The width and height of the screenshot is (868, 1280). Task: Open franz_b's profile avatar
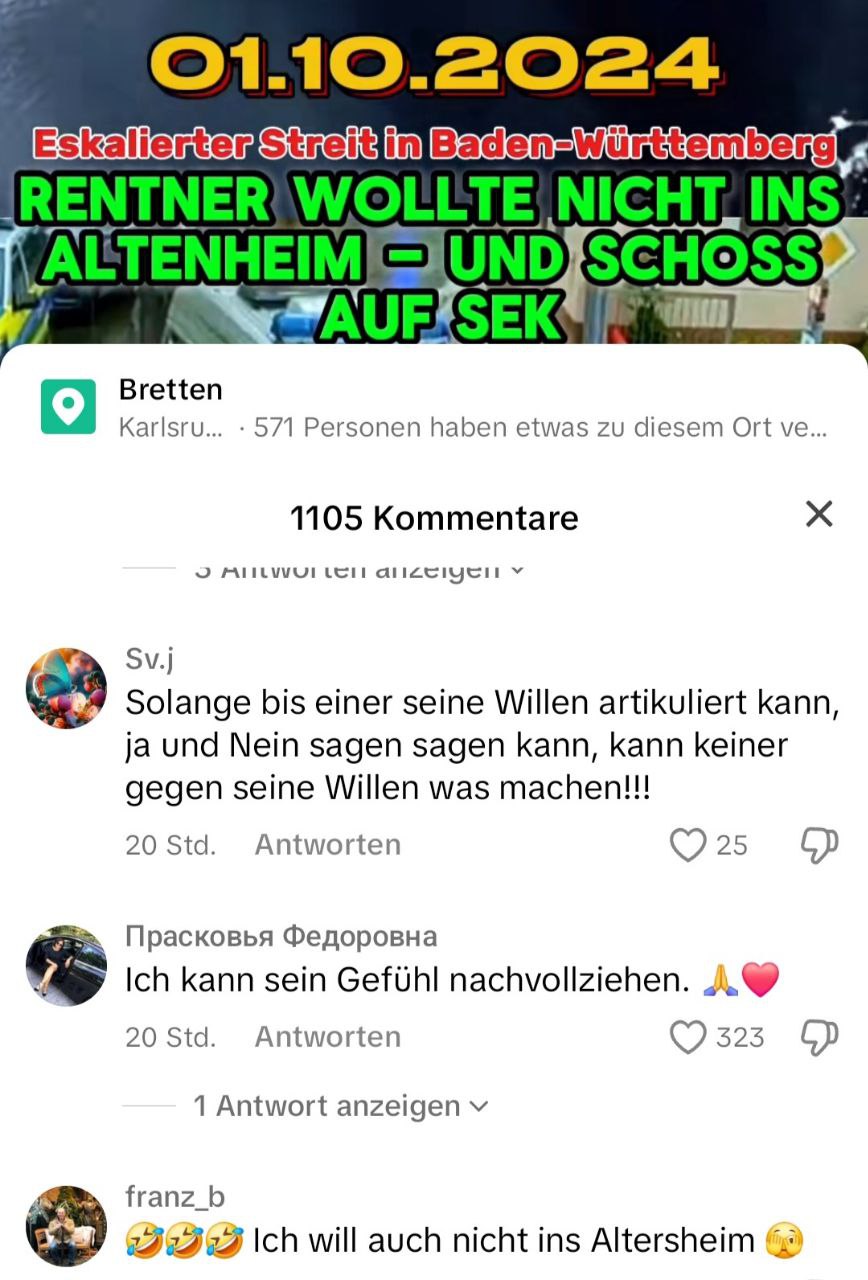click(x=66, y=1225)
